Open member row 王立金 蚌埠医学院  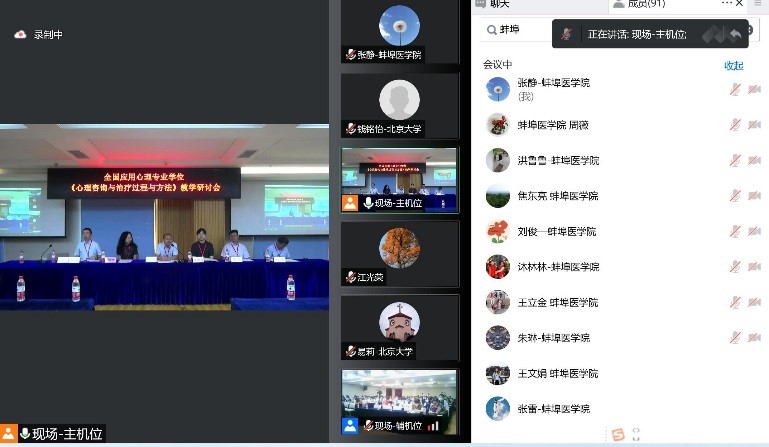pos(557,302)
